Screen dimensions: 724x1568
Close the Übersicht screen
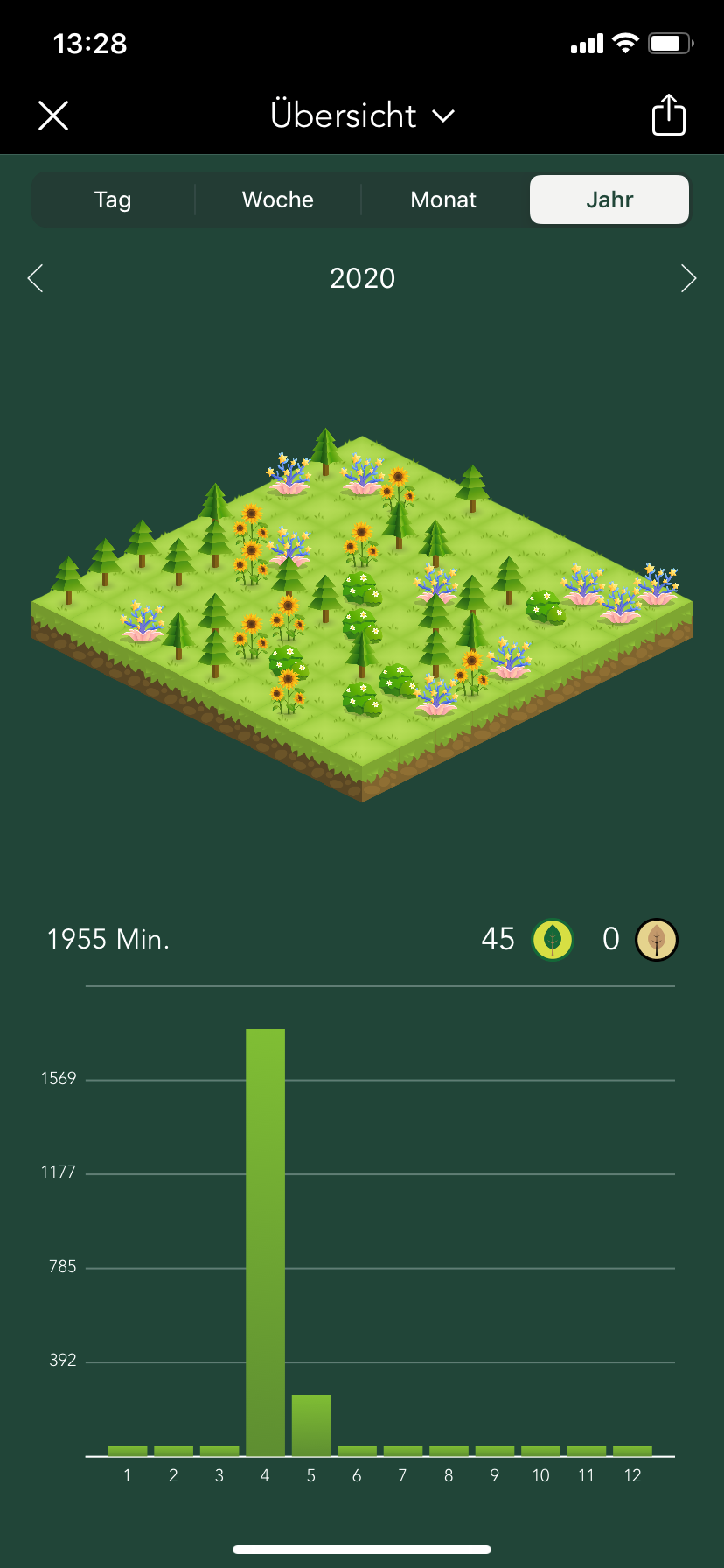tap(53, 115)
